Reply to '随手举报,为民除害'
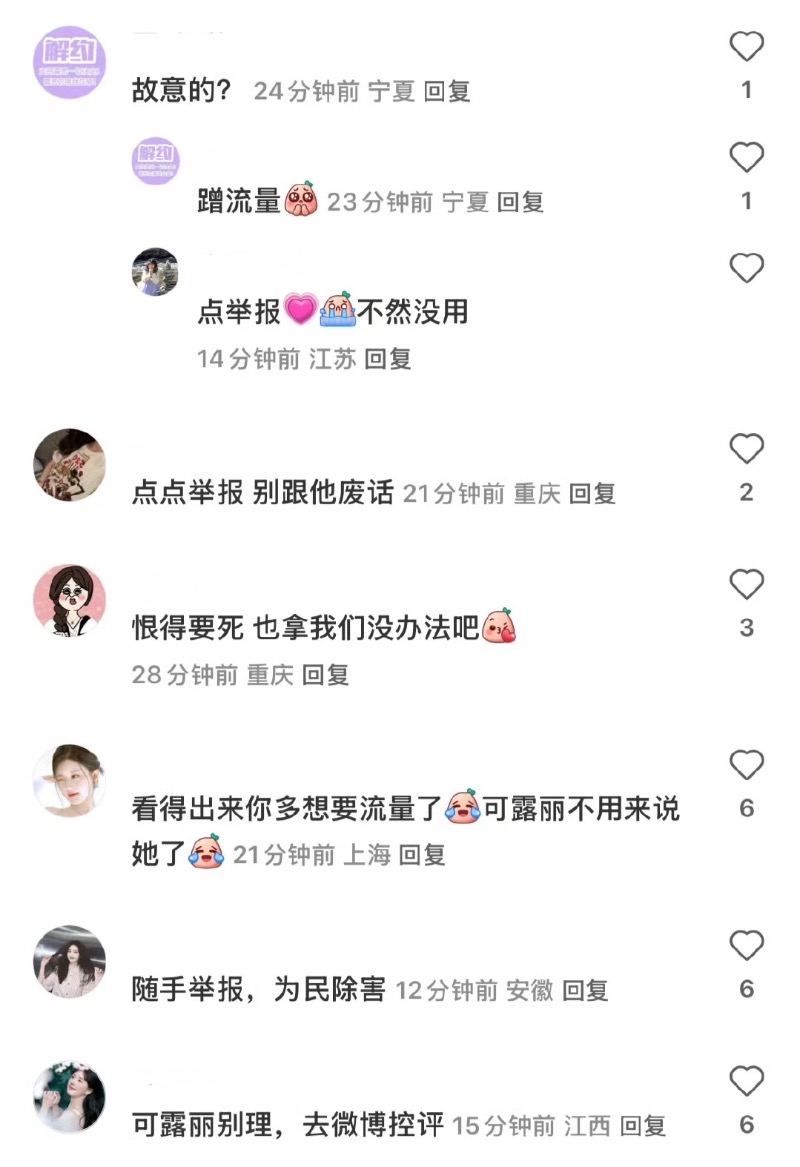 [585, 991]
